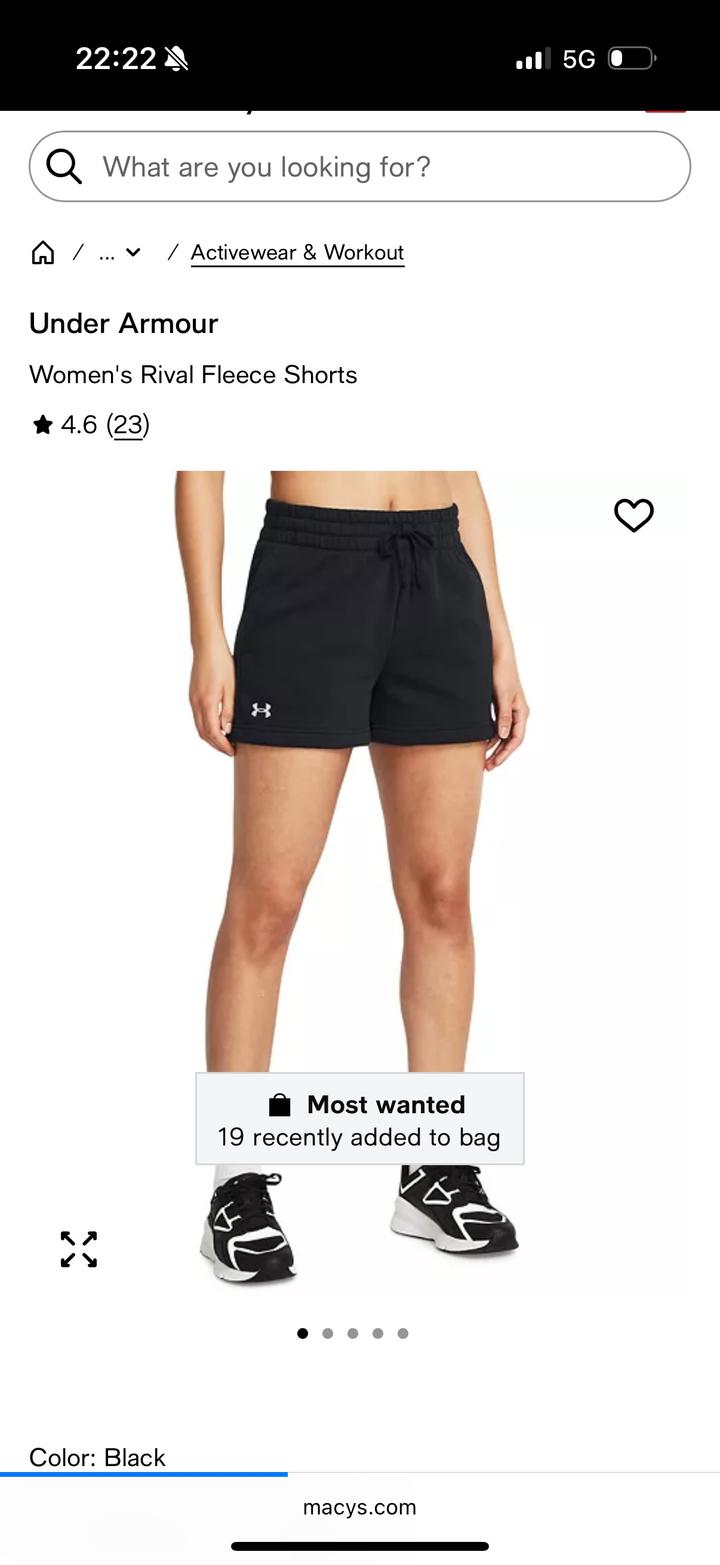Viewport: 720px width, 1565px height.
Task: Open the Under Armour shorts product photo
Action: [x=360, y=800]
